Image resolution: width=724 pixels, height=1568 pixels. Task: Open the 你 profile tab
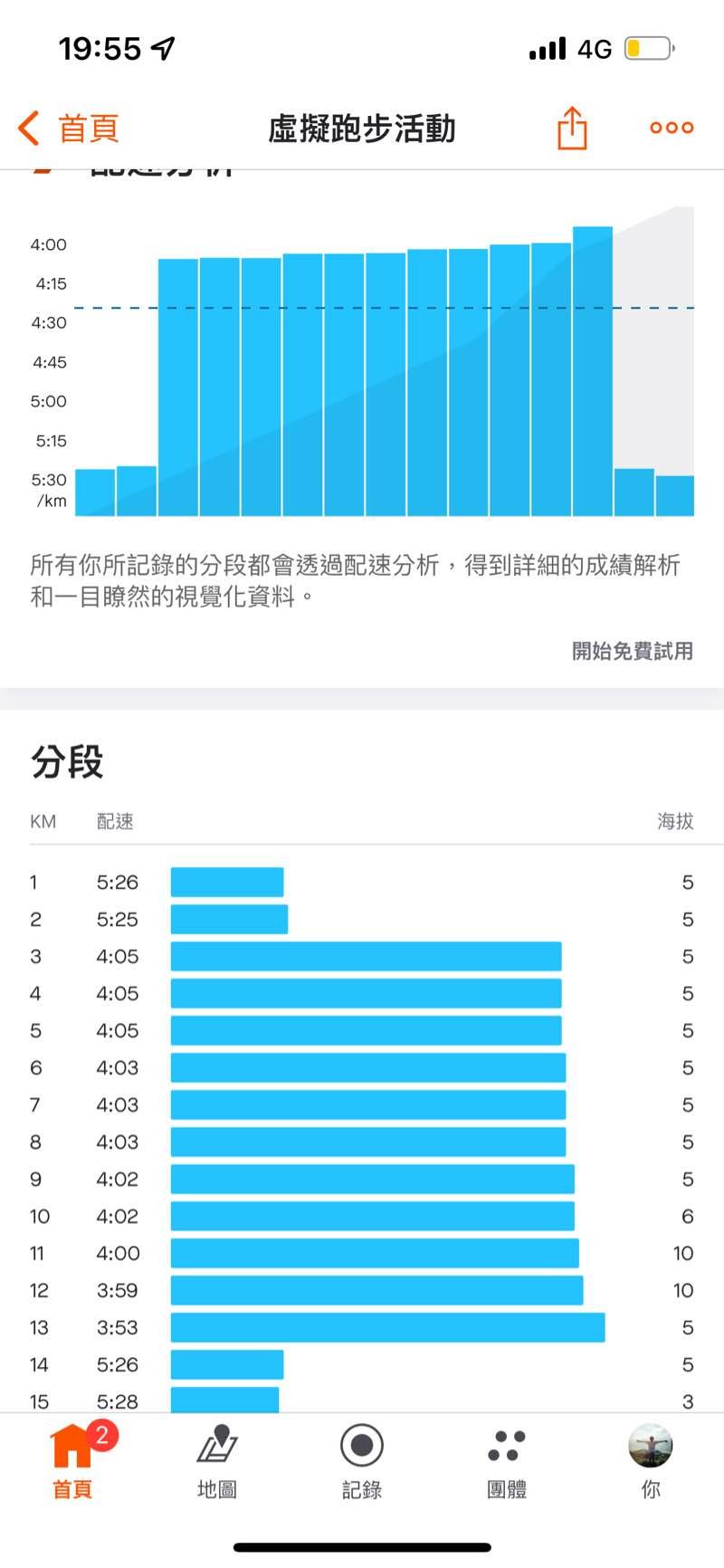point(651,1460)
